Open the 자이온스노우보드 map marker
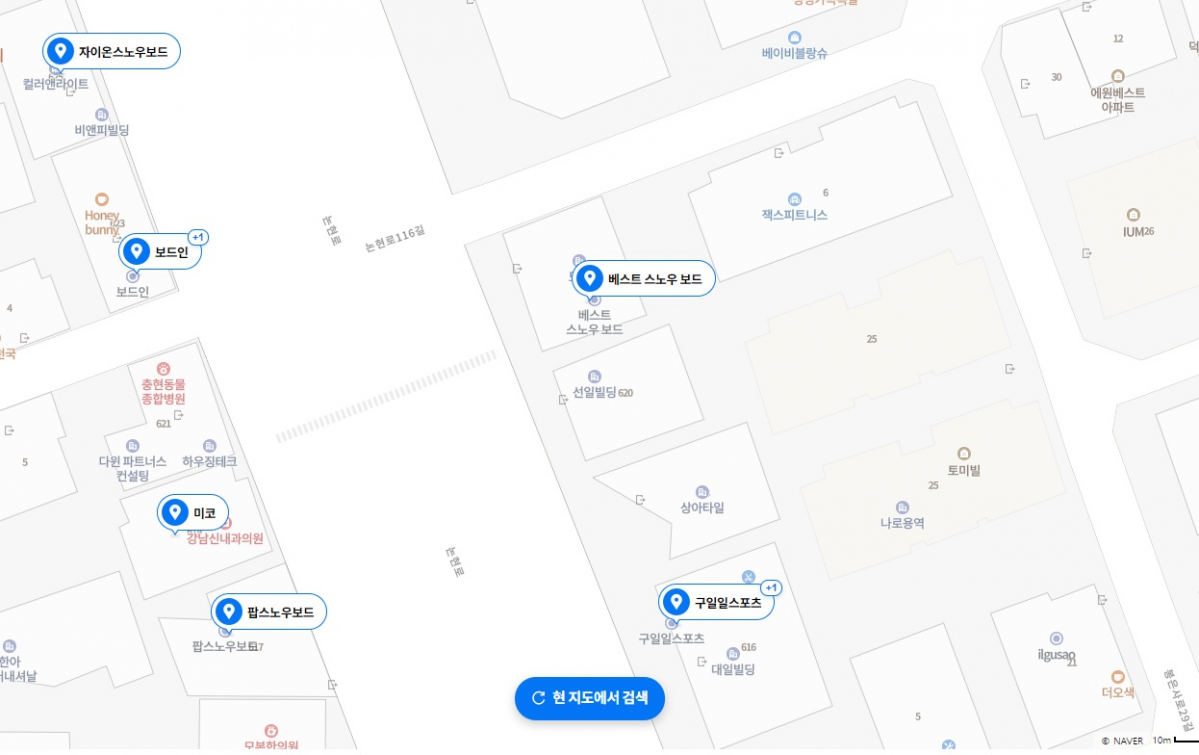 tap(112, 51)
